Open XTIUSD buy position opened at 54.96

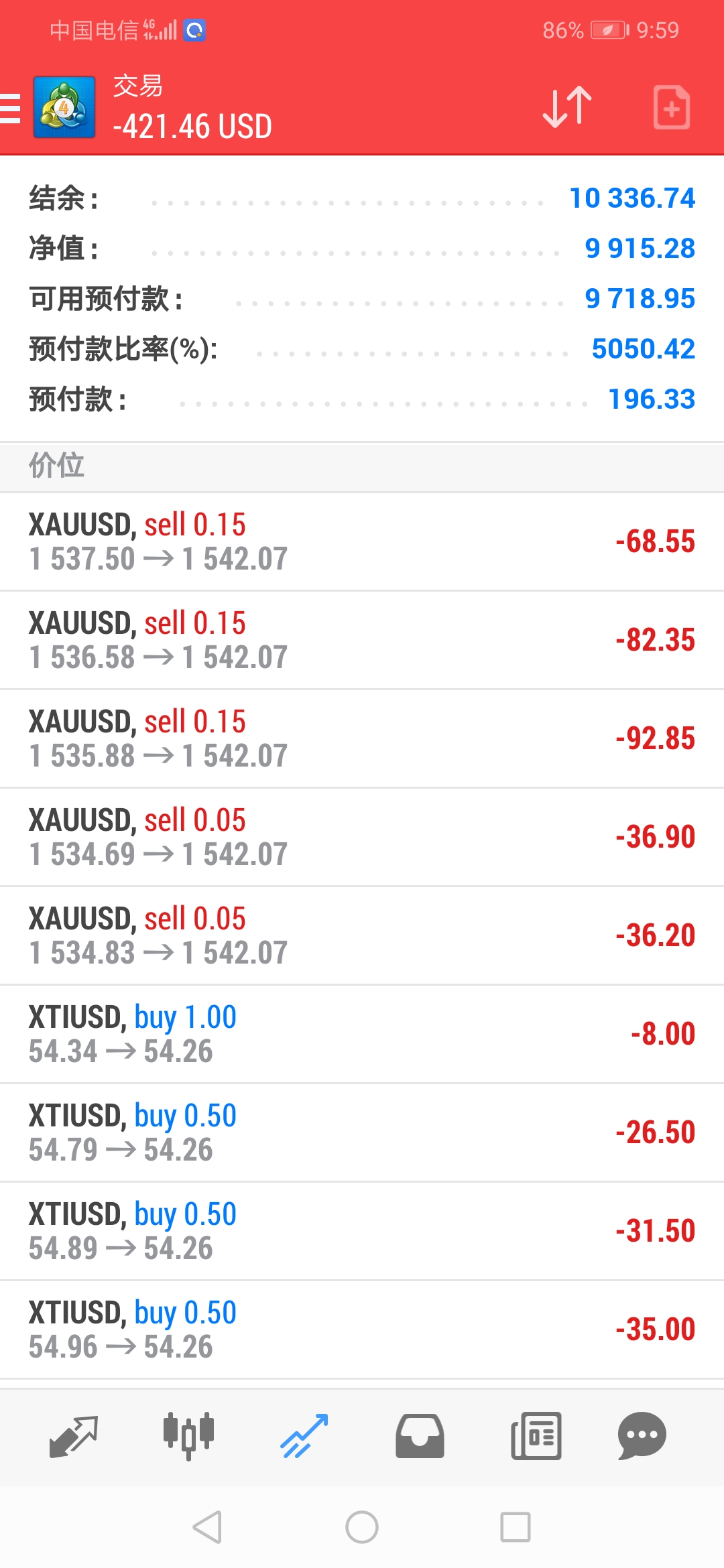[362, 1329]
